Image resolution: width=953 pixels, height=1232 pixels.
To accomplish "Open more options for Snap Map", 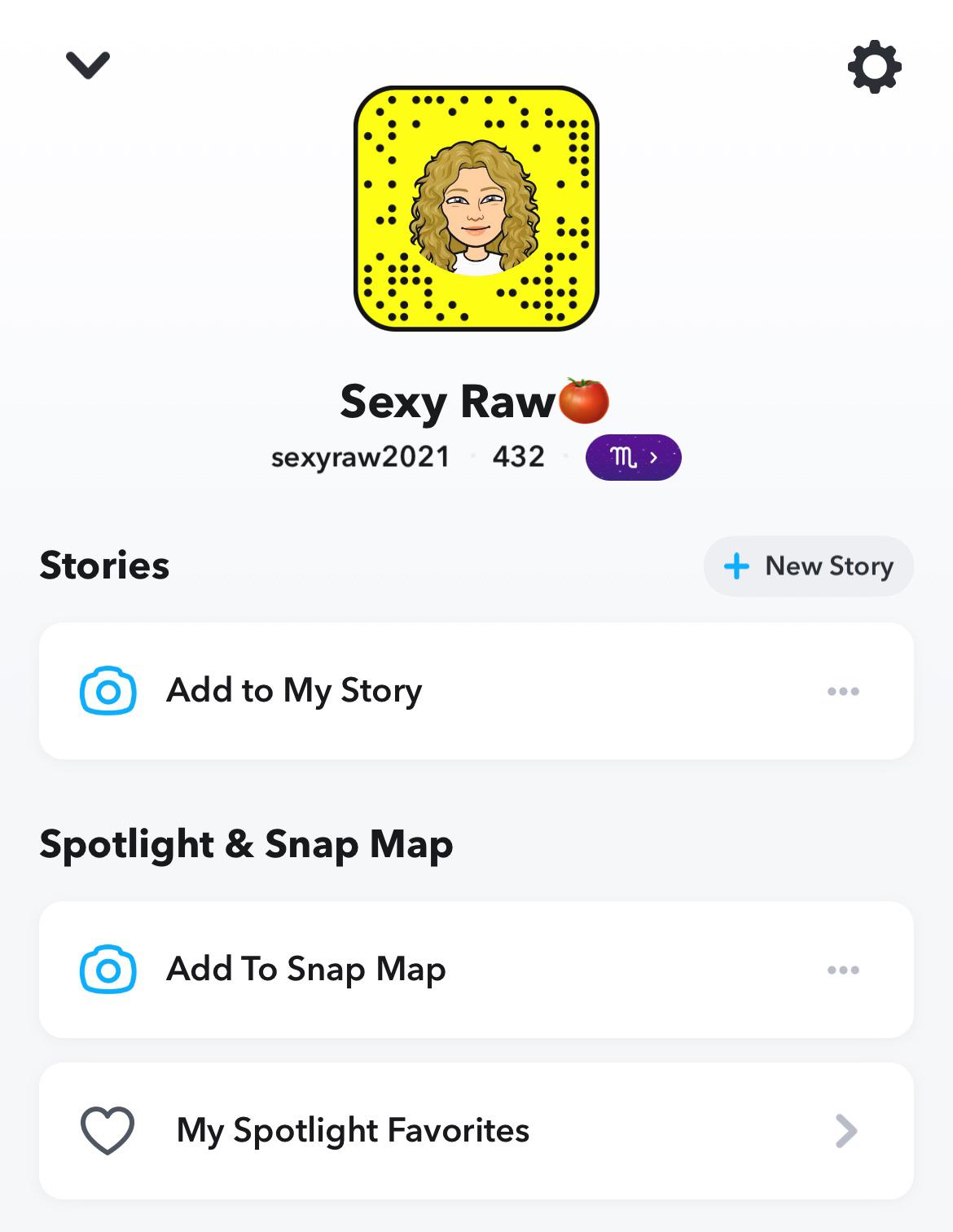I will pyautogui.click(x=842, y=970).
